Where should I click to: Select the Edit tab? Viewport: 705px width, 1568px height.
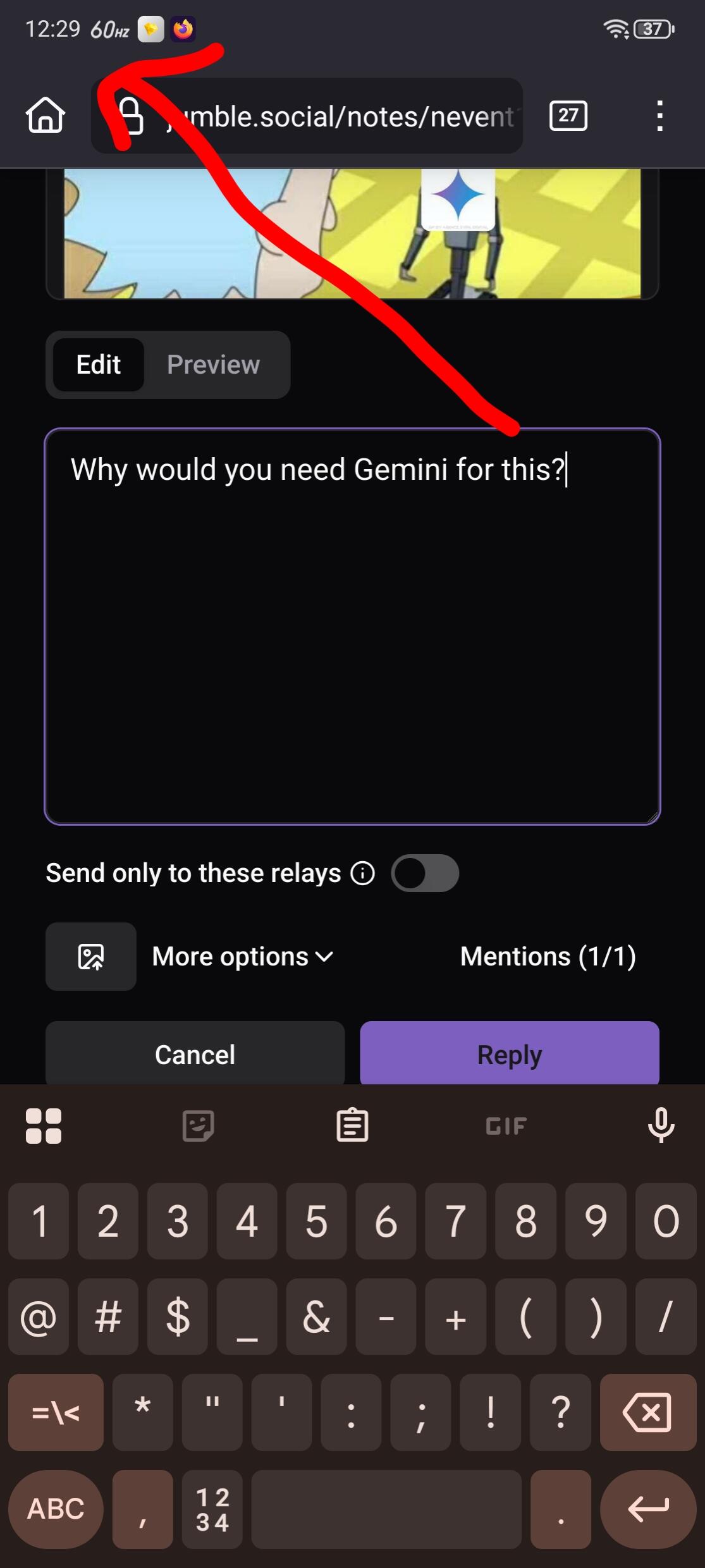pos(99,365)
